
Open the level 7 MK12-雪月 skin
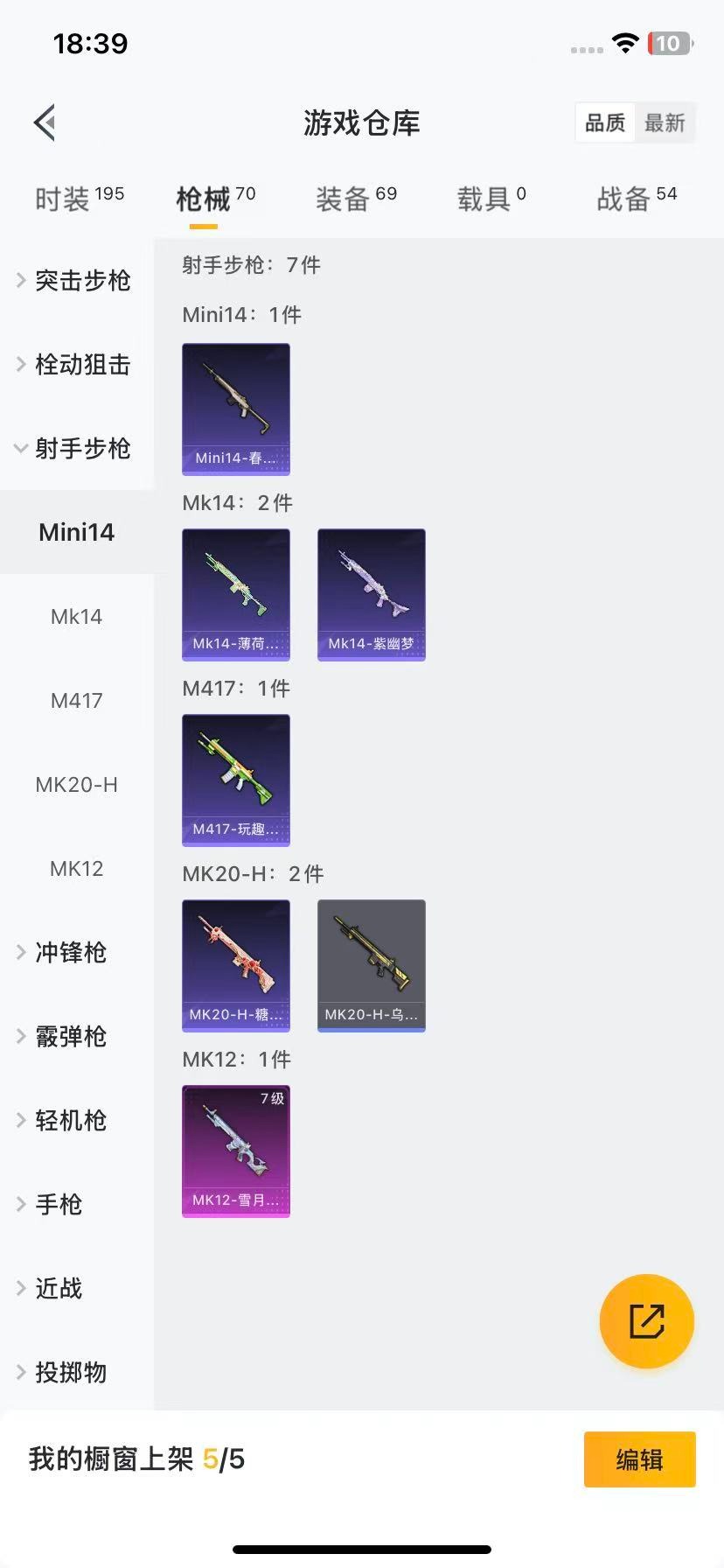click(x=236, y=1151)
